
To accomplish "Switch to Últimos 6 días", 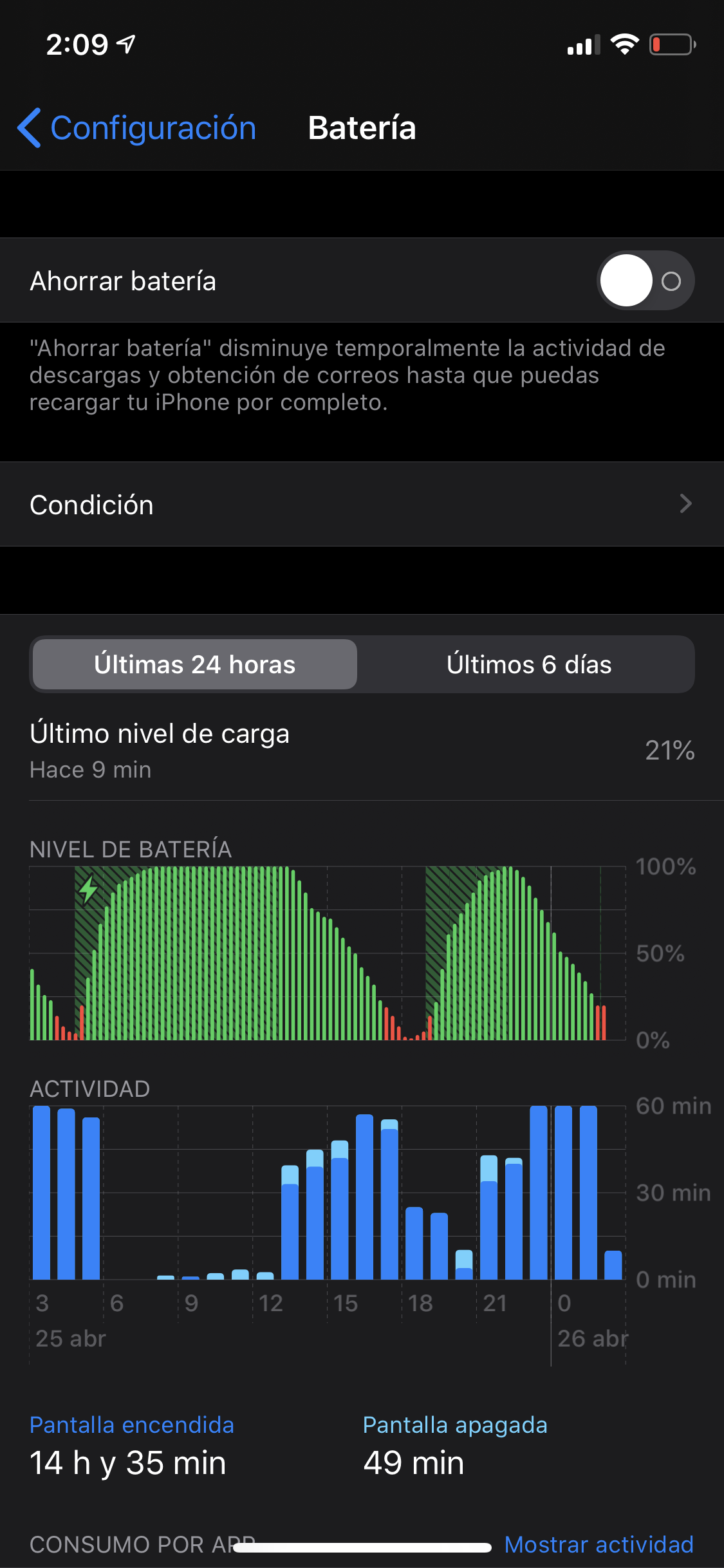I will tap(528, 664).
